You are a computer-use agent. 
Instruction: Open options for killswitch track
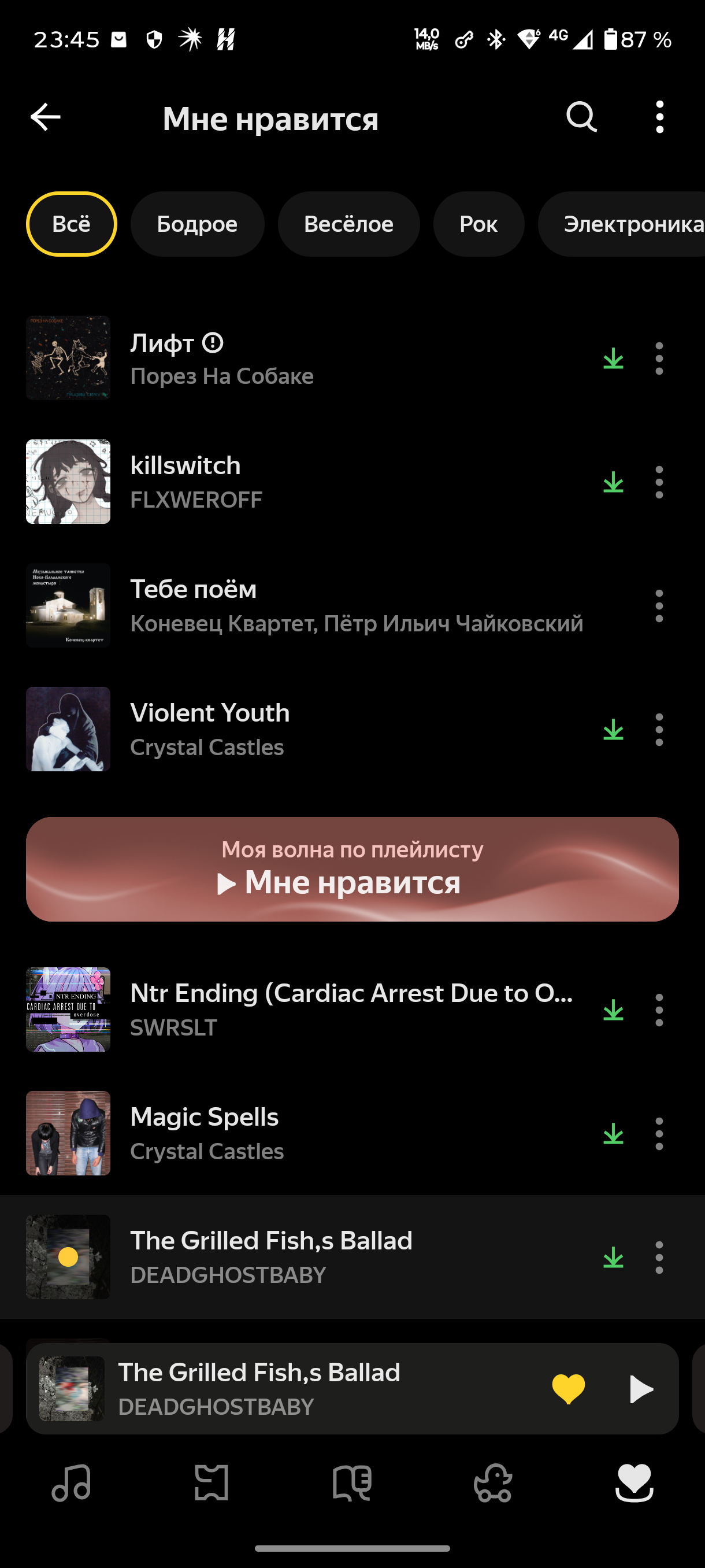pos(659,482)
